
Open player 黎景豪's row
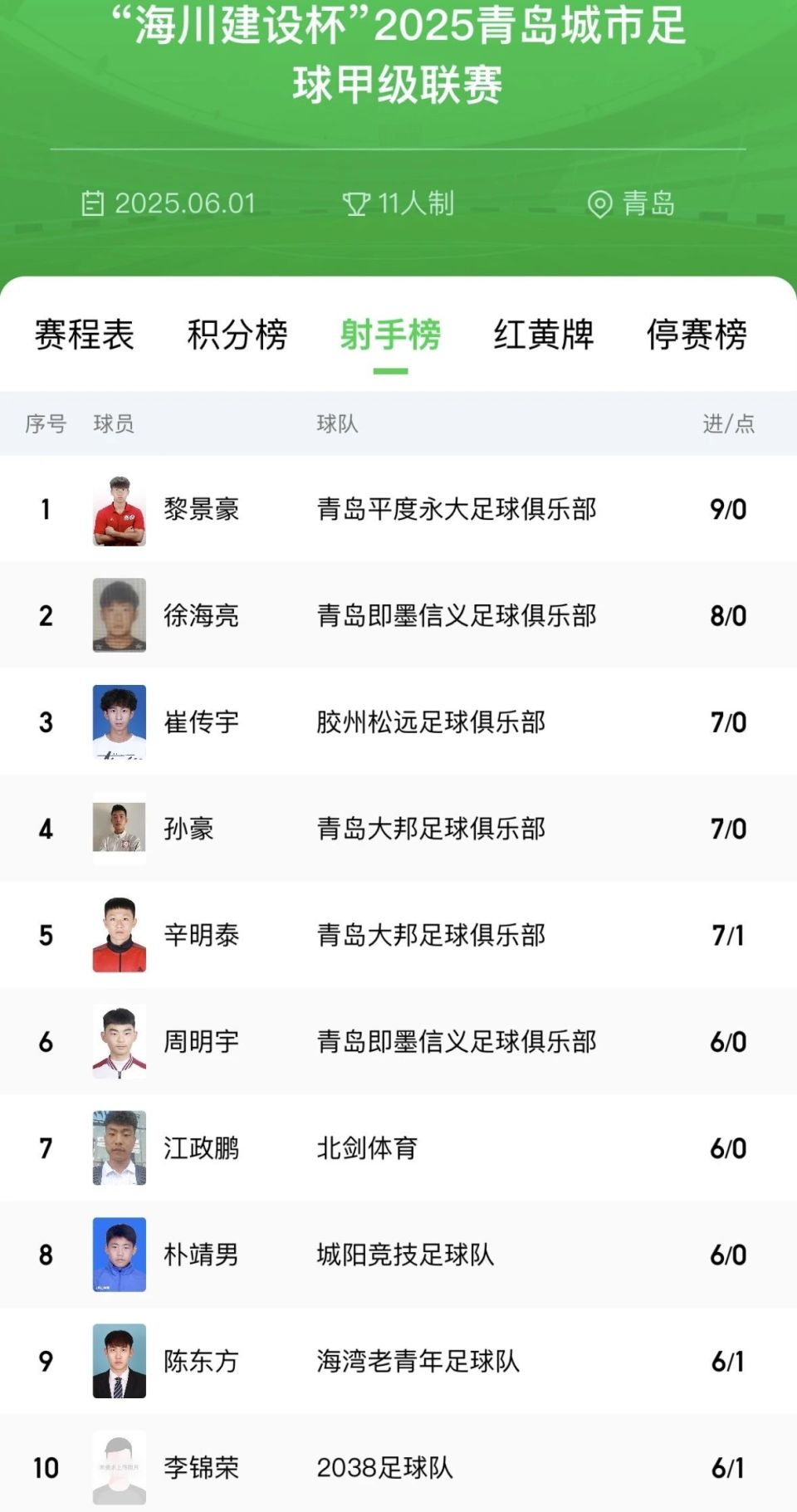point(398,509)
